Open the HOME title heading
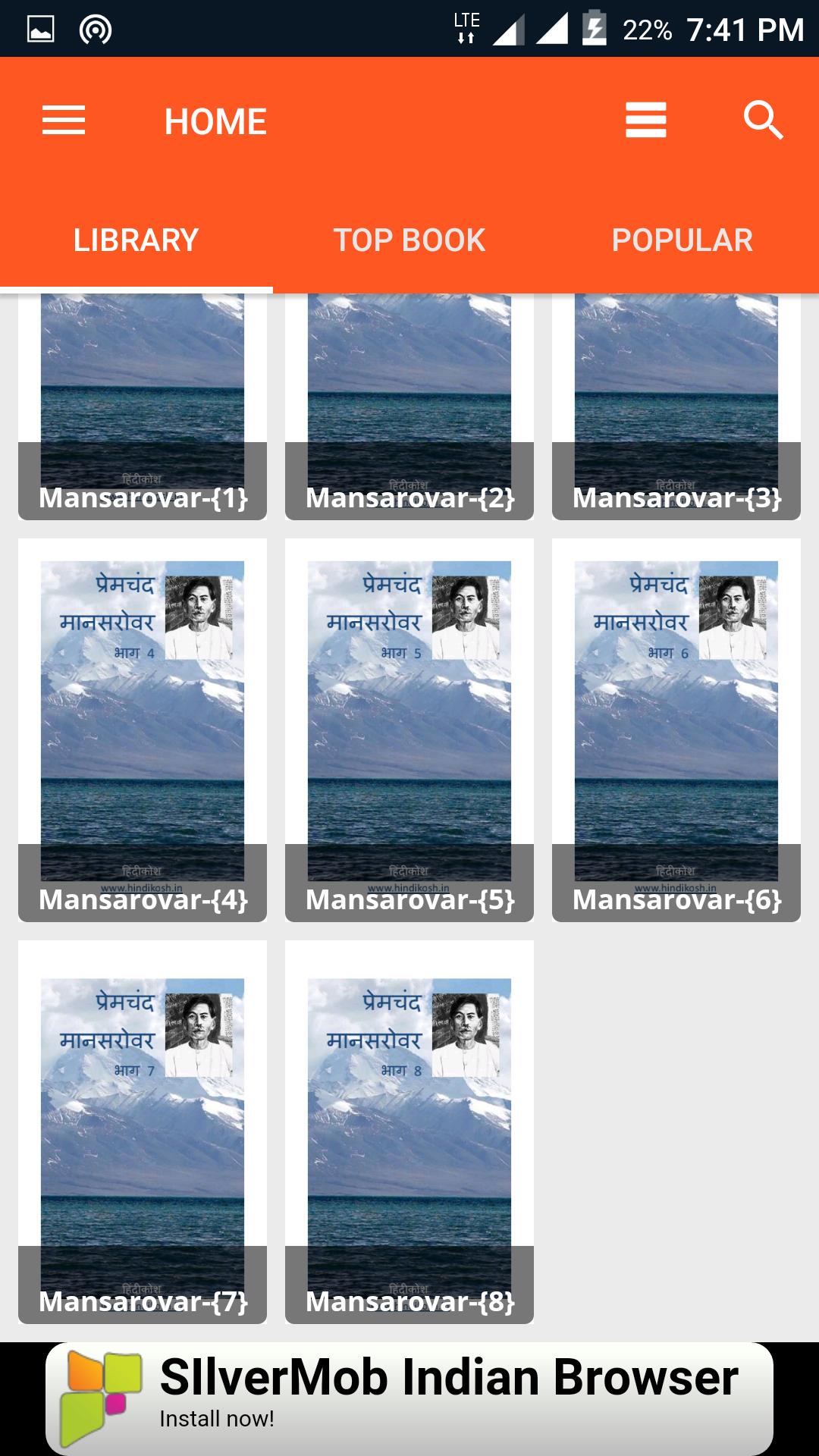This screenshot has width=819, height=1456. click(215, 120)
